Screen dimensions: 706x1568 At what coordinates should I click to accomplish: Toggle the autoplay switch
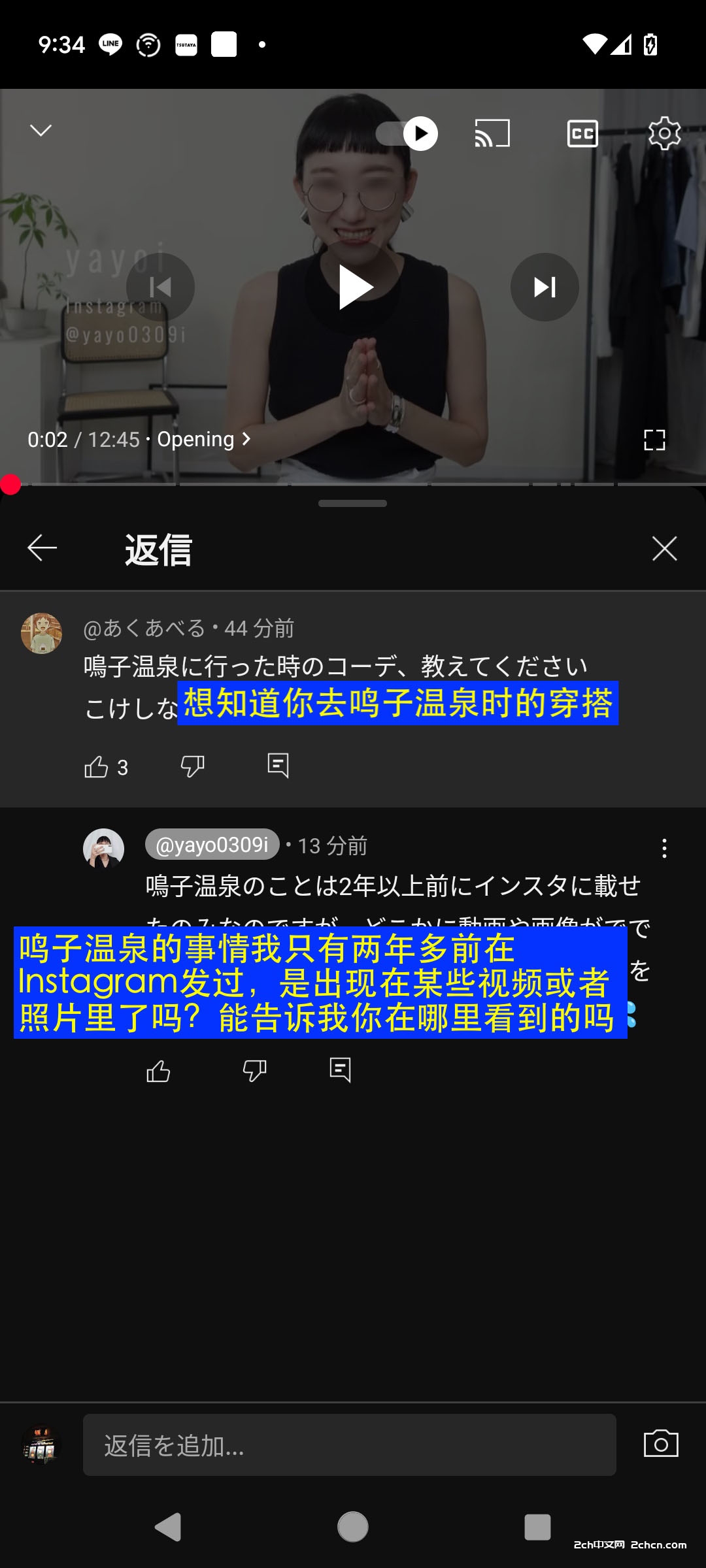coord(407,134)
